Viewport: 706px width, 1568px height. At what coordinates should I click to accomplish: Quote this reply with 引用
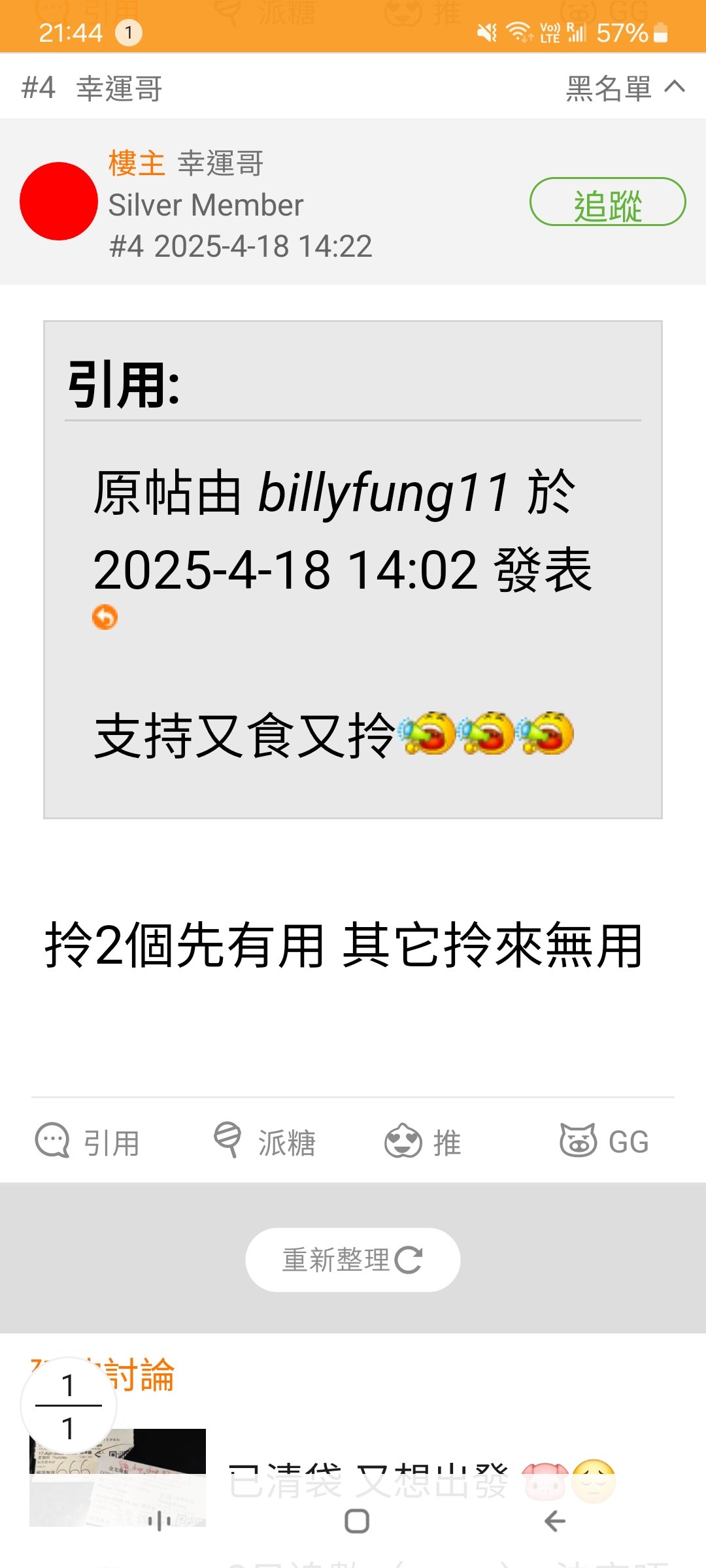88,1141
